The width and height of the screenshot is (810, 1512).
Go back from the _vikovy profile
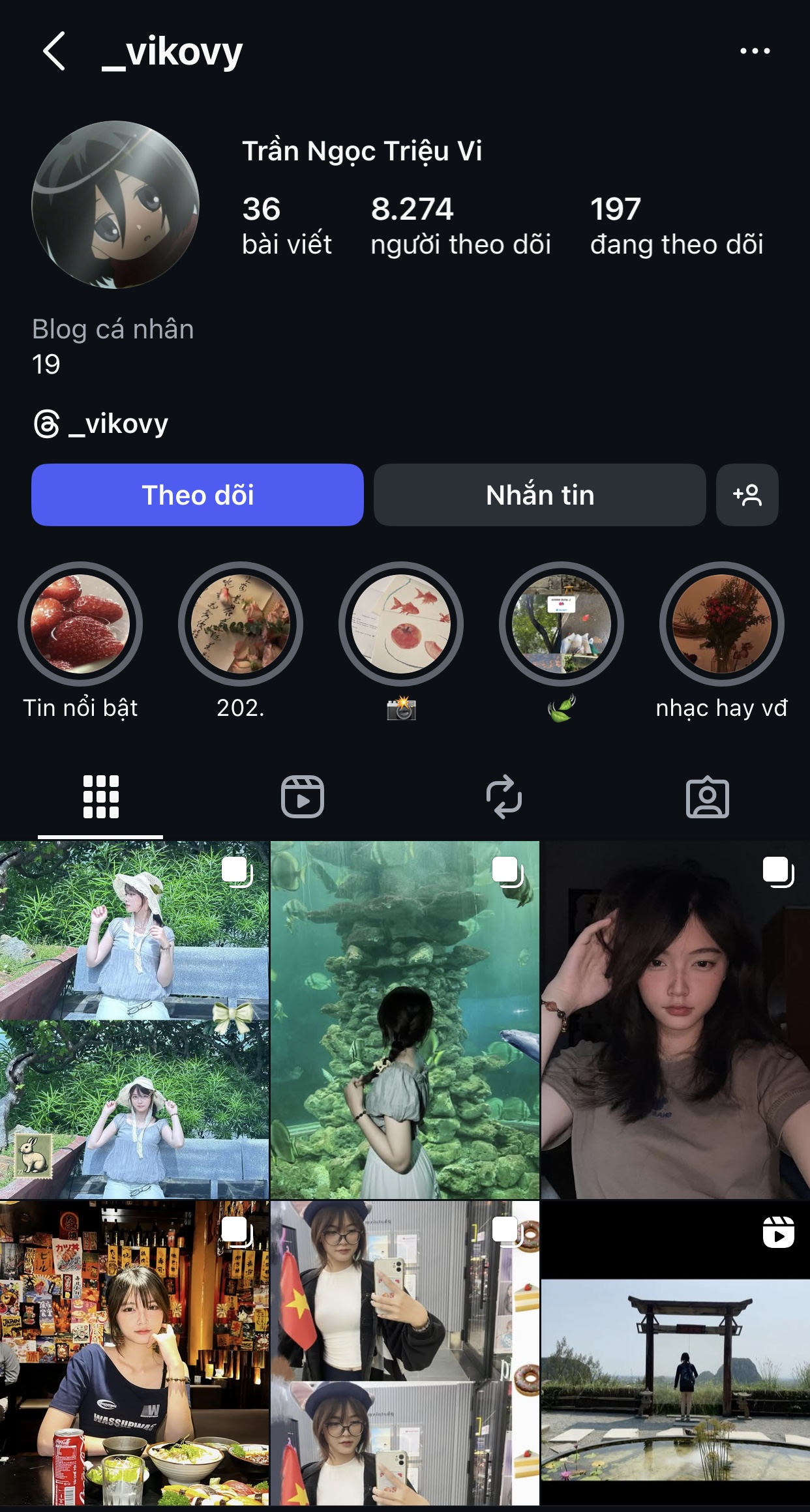point(54,51)
